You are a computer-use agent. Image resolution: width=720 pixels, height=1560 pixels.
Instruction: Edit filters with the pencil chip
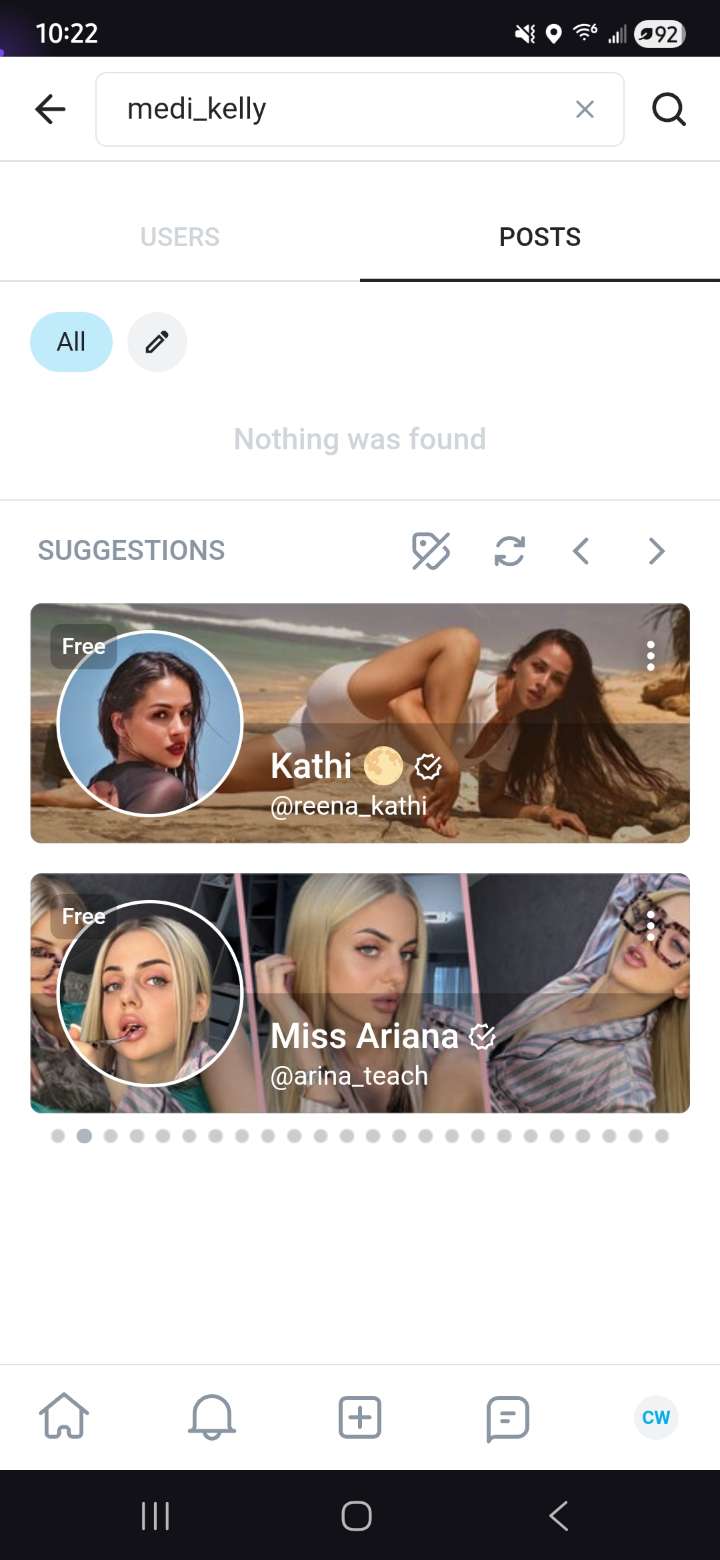click(157, 342)
